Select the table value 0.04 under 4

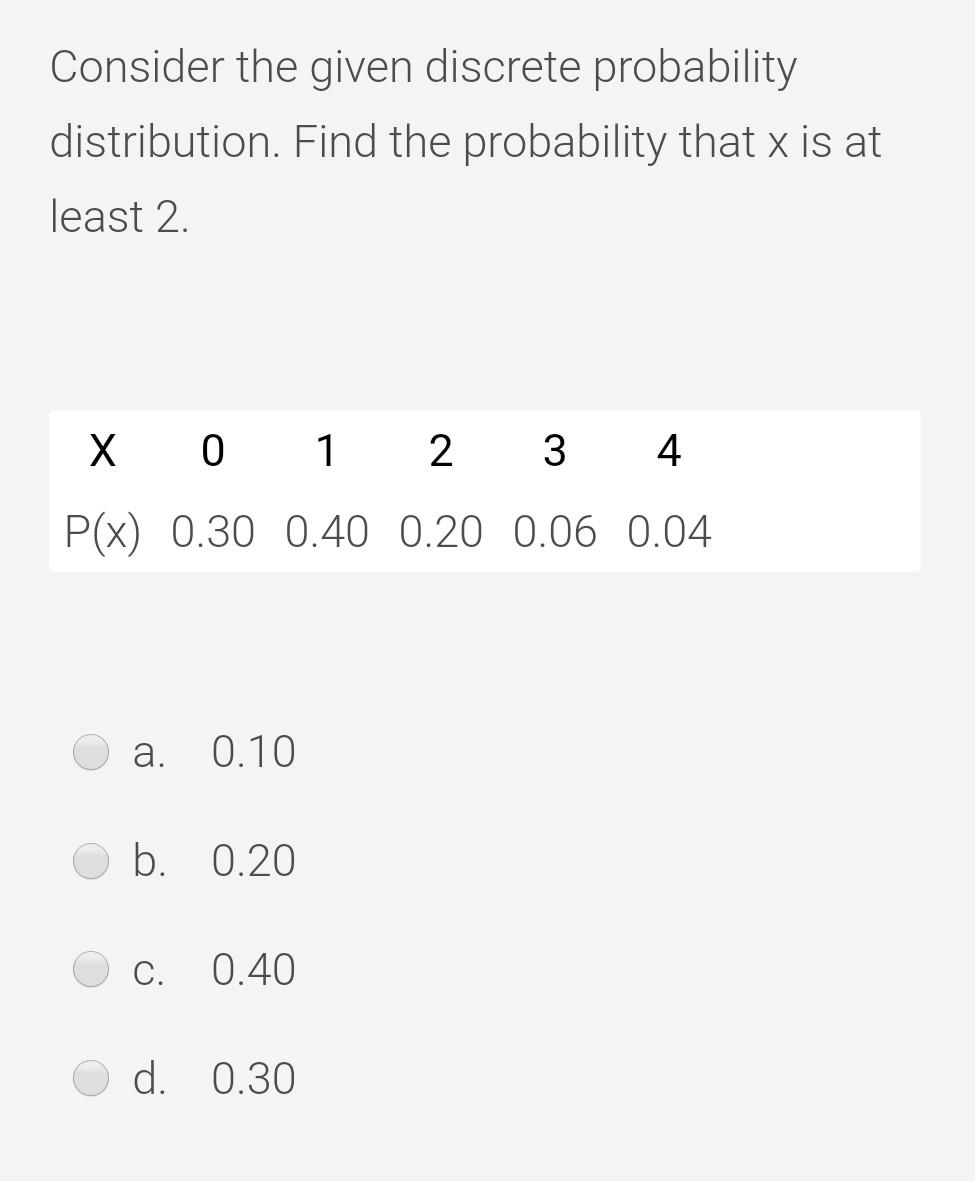click(x=670, y=533)
